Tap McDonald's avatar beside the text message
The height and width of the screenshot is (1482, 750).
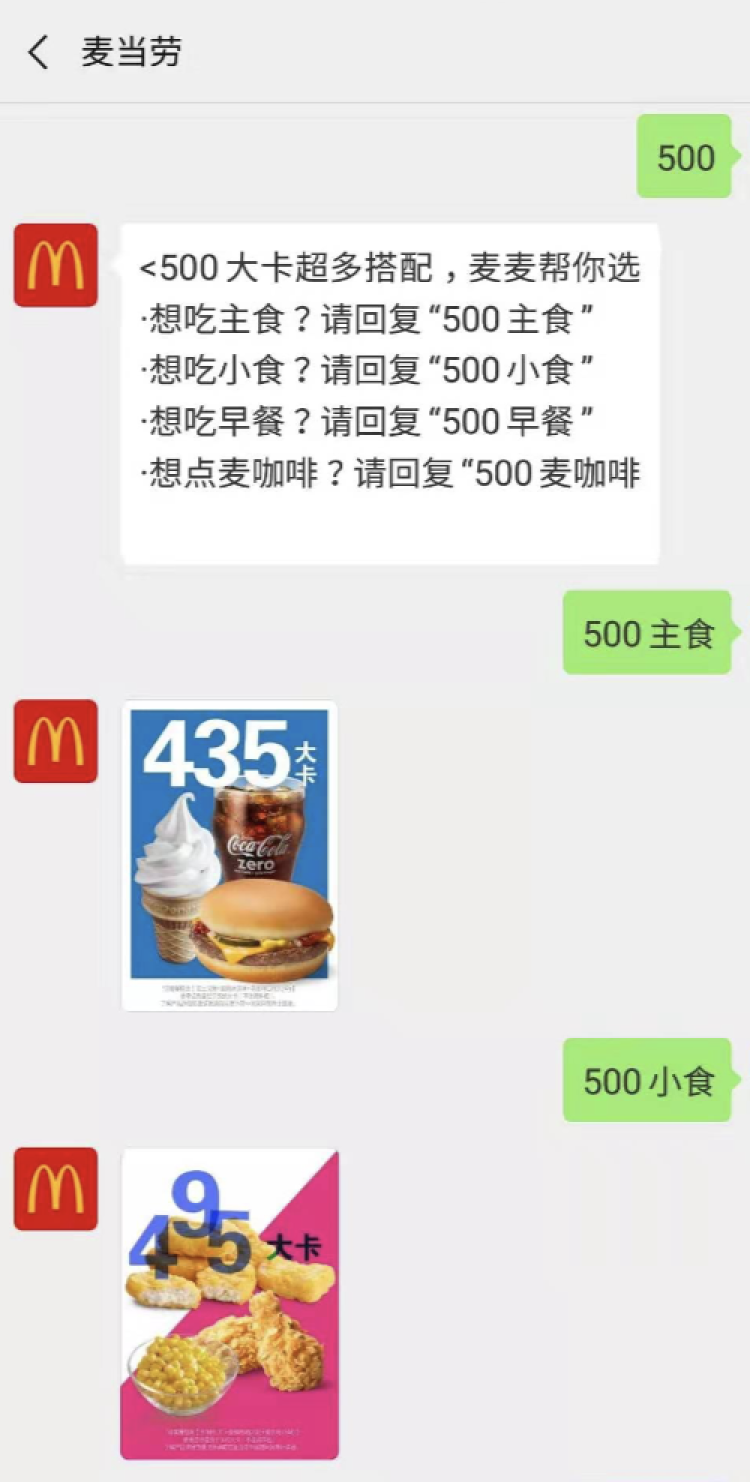pyautogui.click(x=56, y=265)
